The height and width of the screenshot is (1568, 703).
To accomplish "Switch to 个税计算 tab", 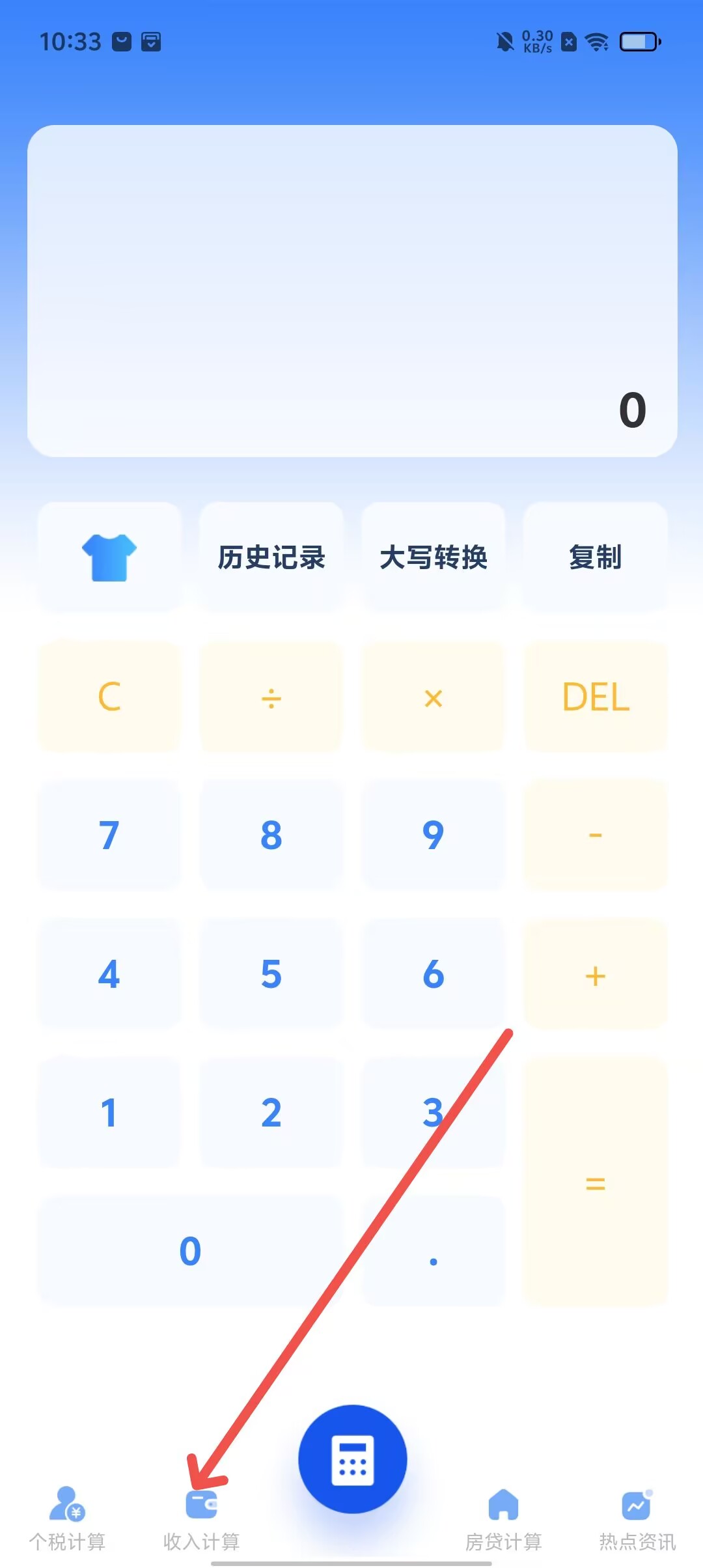I will [67, 1519].
